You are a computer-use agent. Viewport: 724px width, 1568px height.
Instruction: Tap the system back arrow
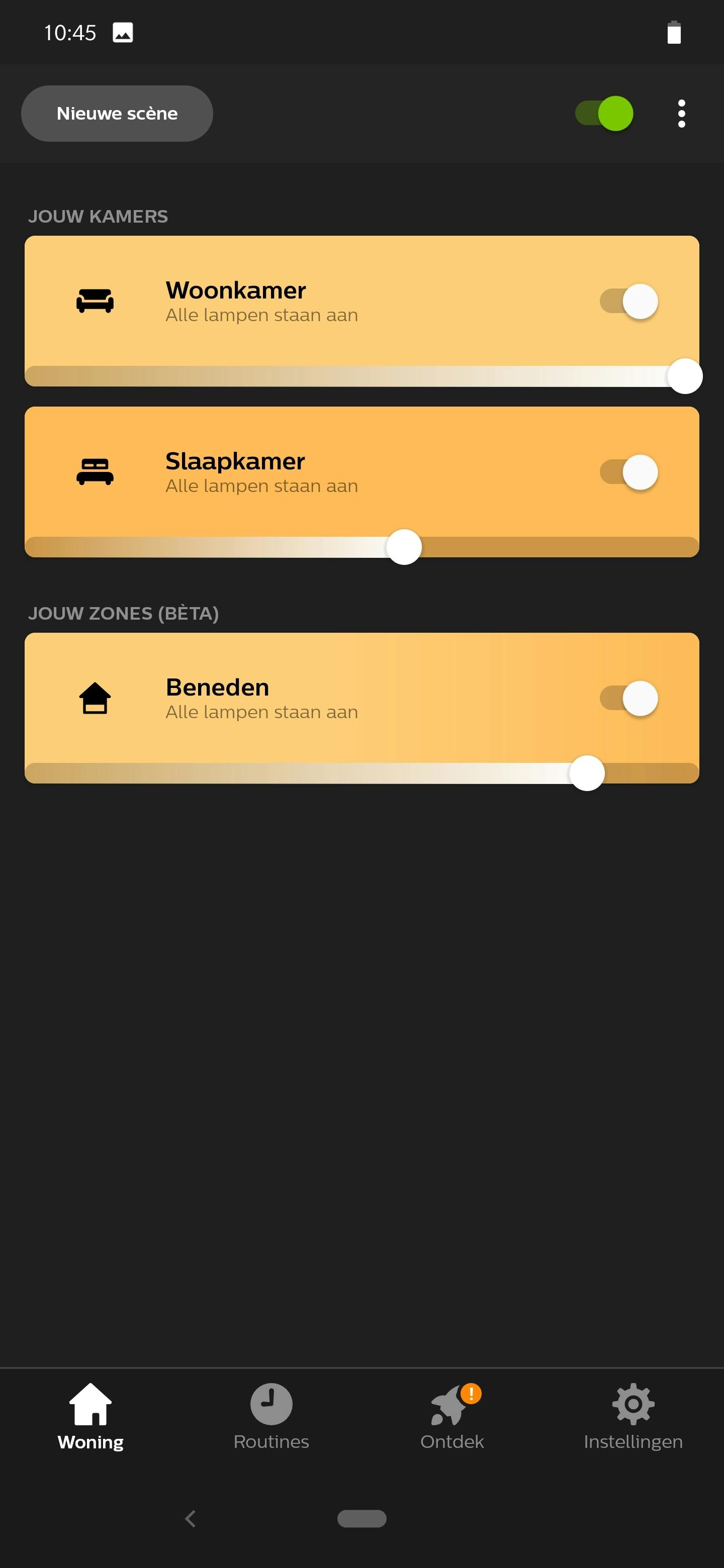(191, 1519)
